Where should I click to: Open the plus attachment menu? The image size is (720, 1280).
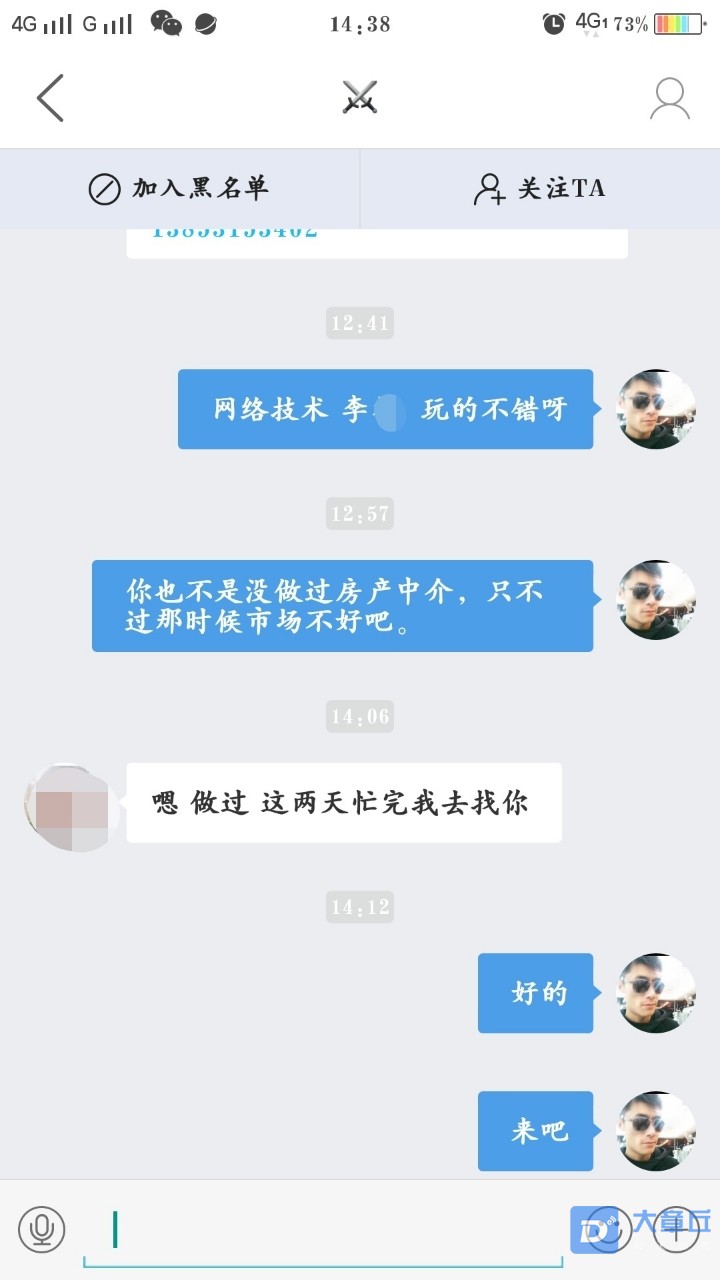676,1229
